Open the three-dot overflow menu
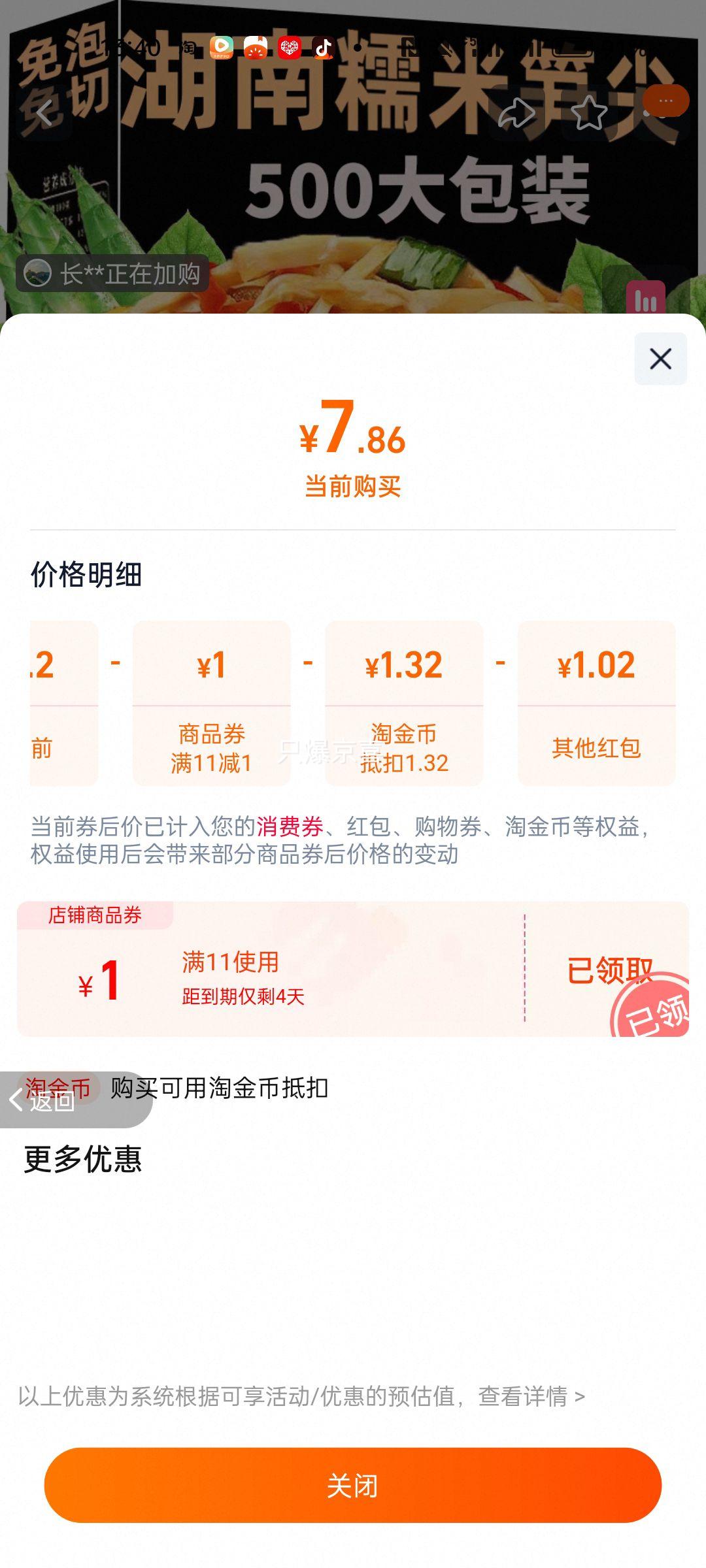706x1568 pixels. 665,101
